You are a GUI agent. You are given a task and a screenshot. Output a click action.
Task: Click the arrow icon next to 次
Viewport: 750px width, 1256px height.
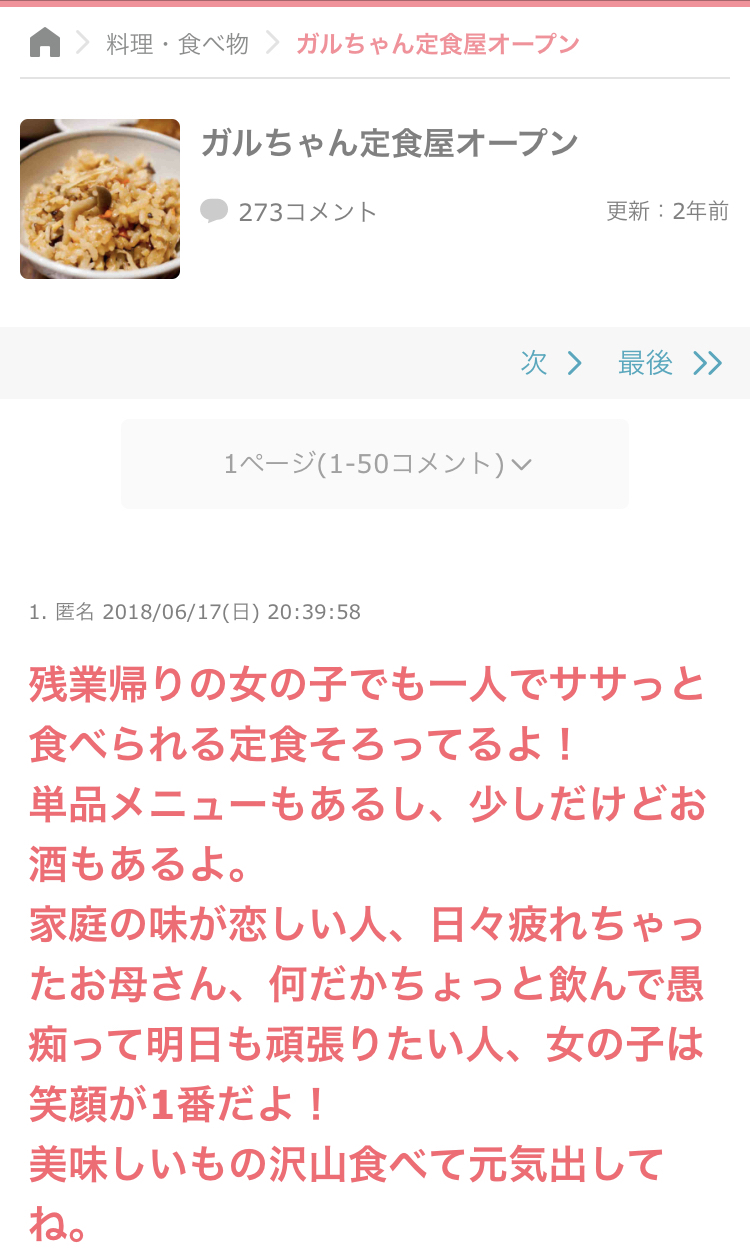point(576,364)
